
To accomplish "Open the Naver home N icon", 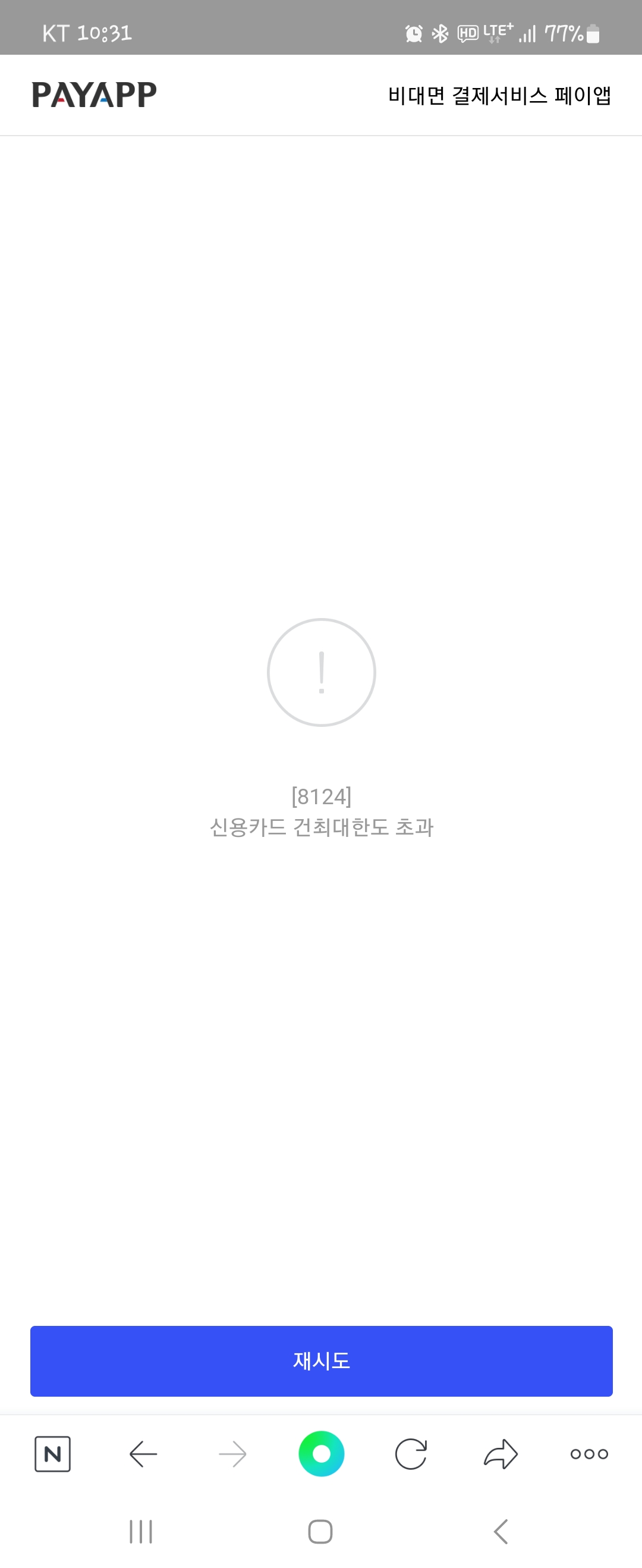I will pos(52,1454).
